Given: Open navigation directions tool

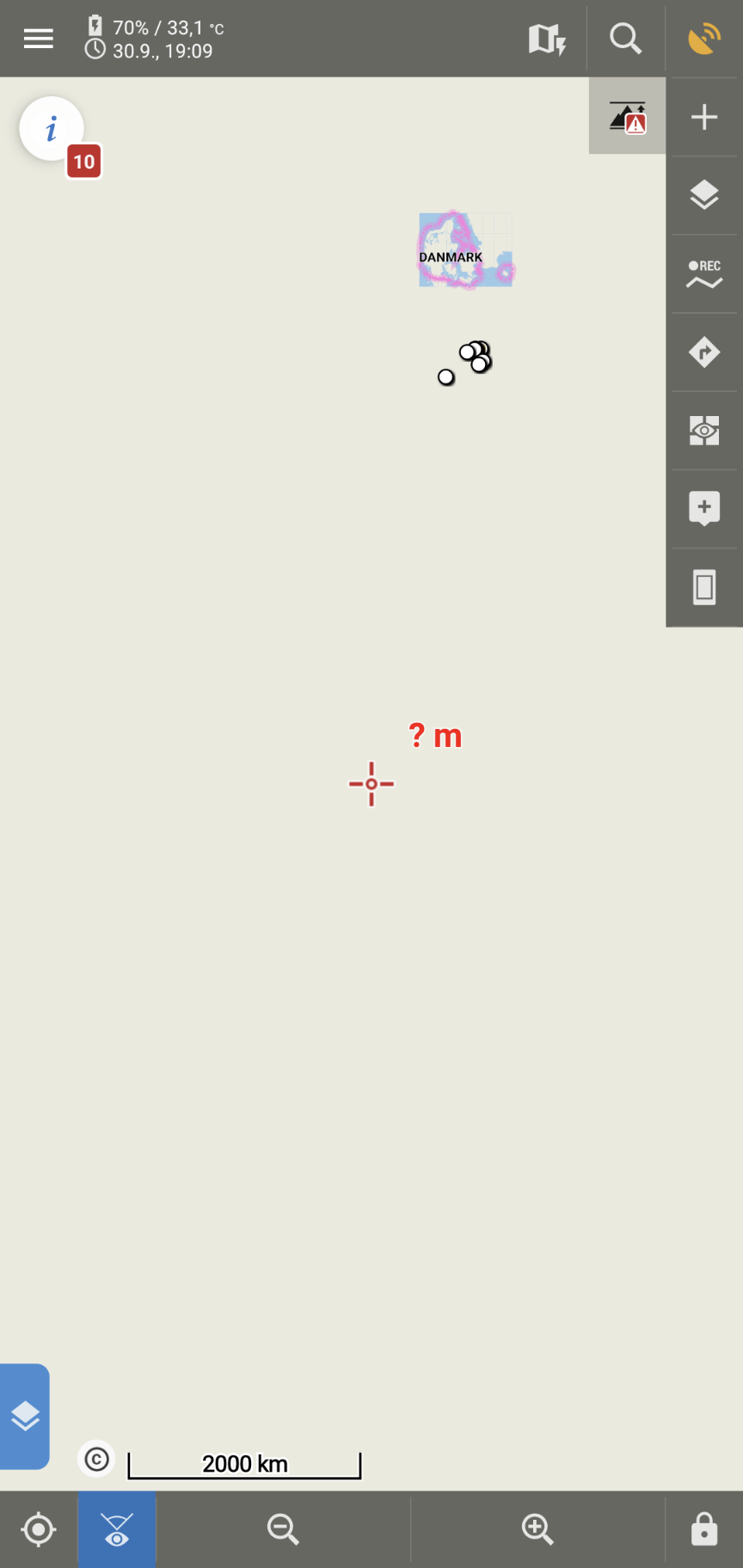Looking at the screenshot, I should pos(704,352).
